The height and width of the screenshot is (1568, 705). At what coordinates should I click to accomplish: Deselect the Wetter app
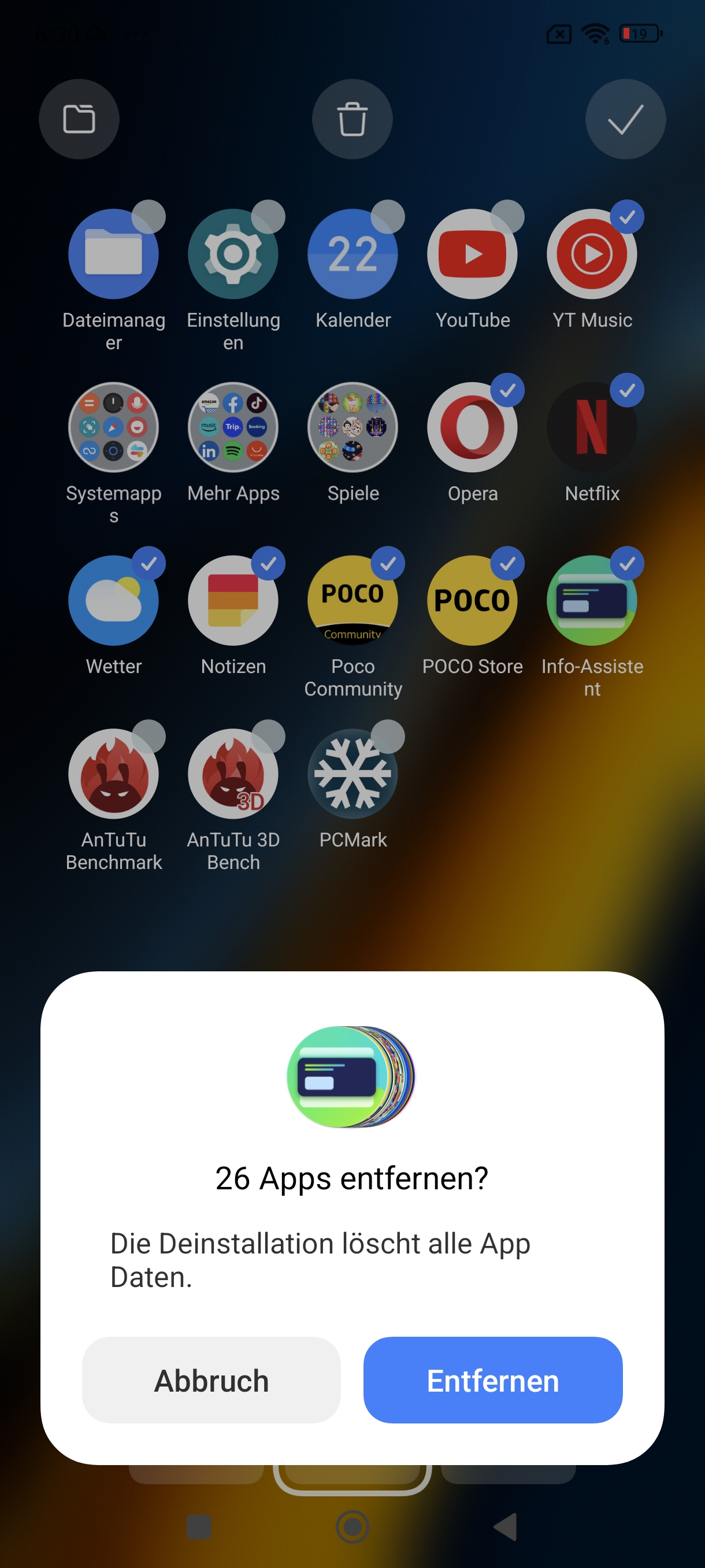[x=113, y=600]
